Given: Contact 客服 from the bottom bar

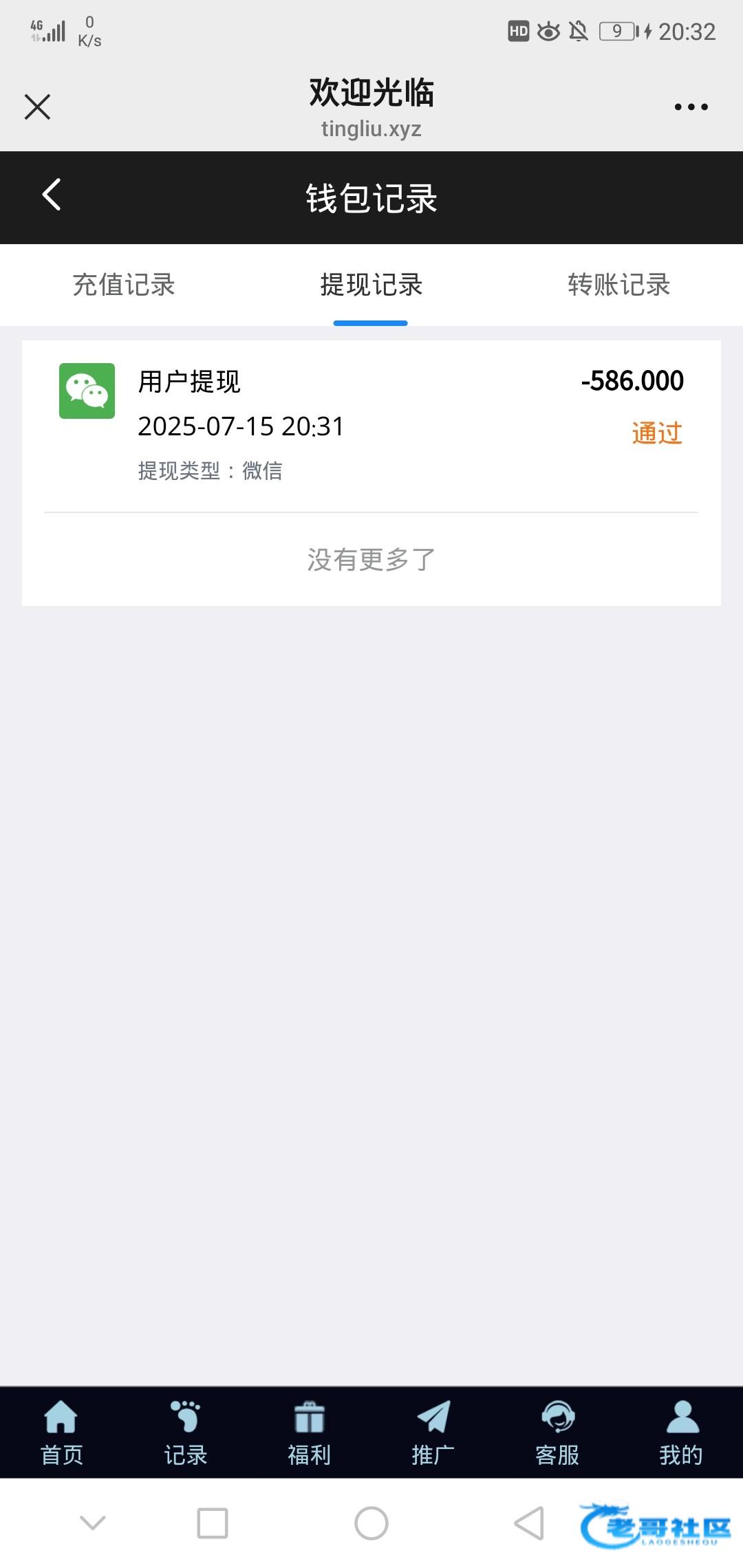Looking at the screenshot, I should coord(557,1433).
